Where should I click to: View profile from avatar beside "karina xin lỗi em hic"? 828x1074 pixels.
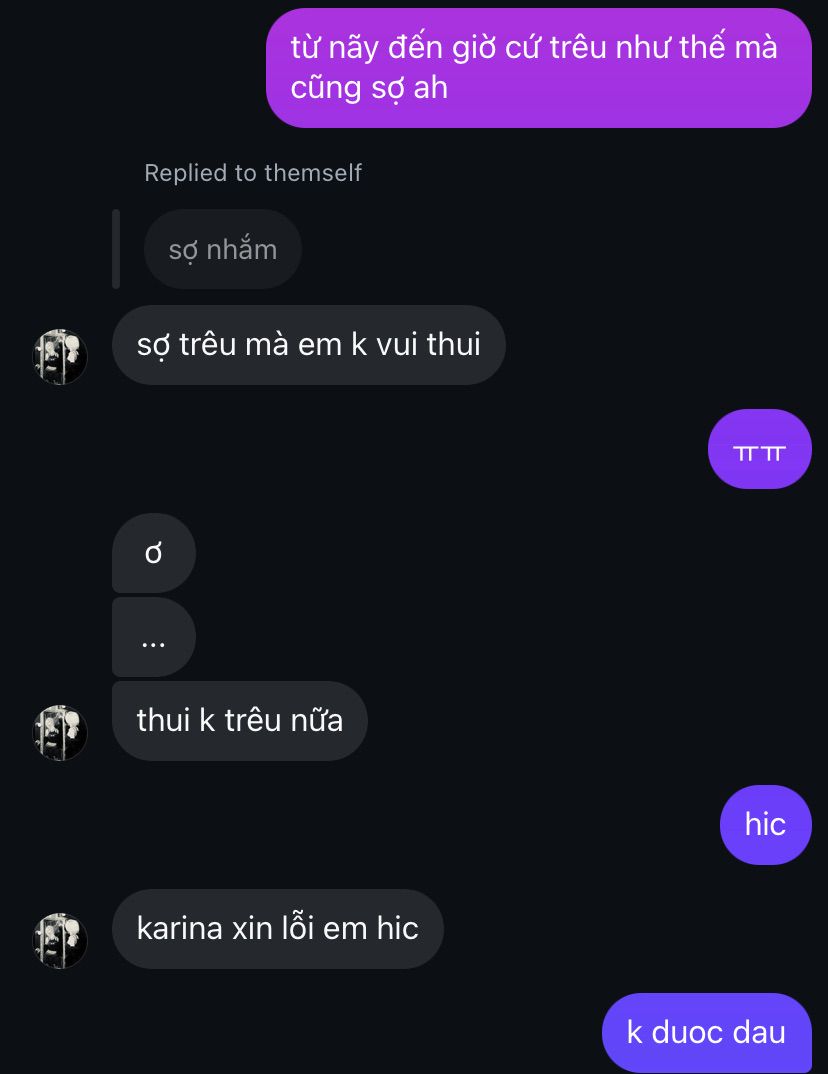click(x=60, y=940)
